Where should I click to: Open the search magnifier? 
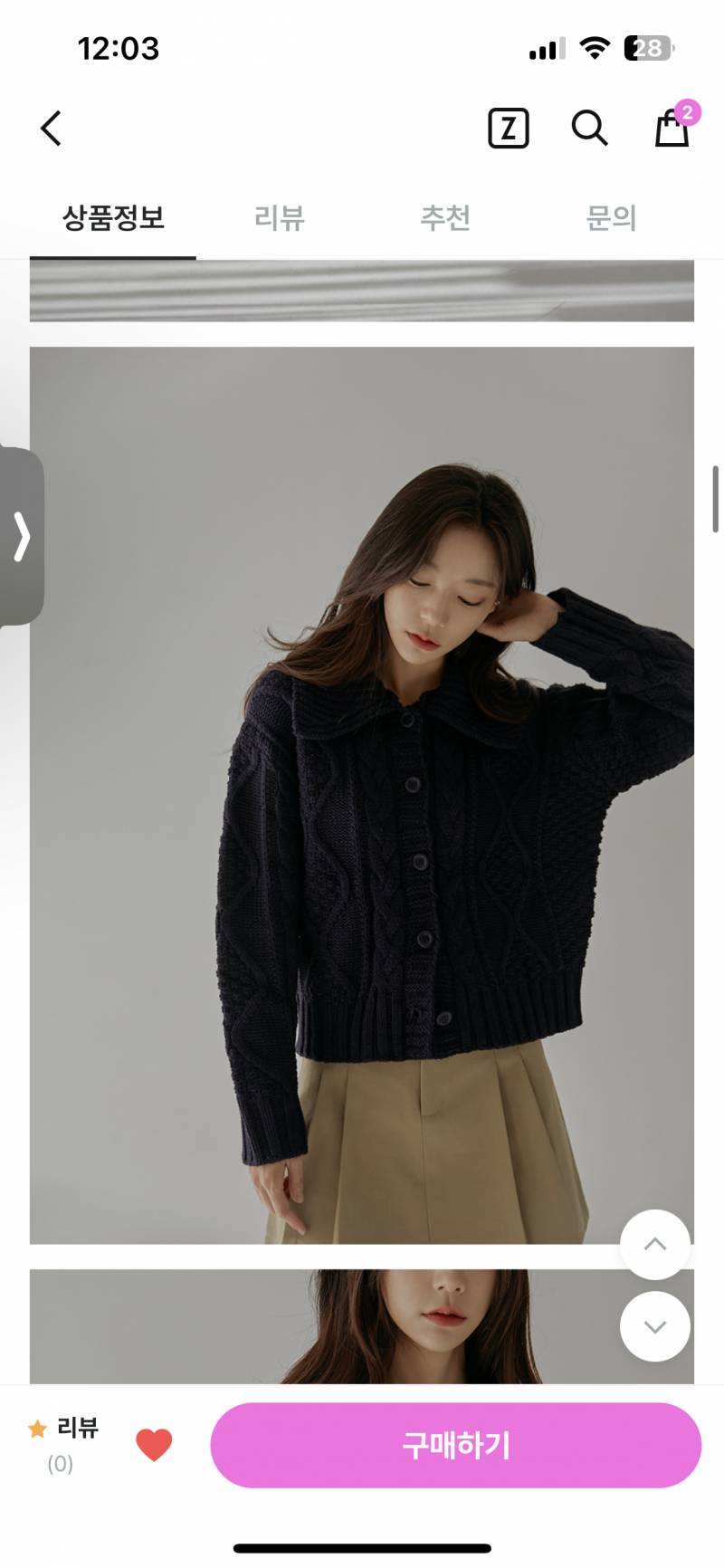click(x=589, y=129)
